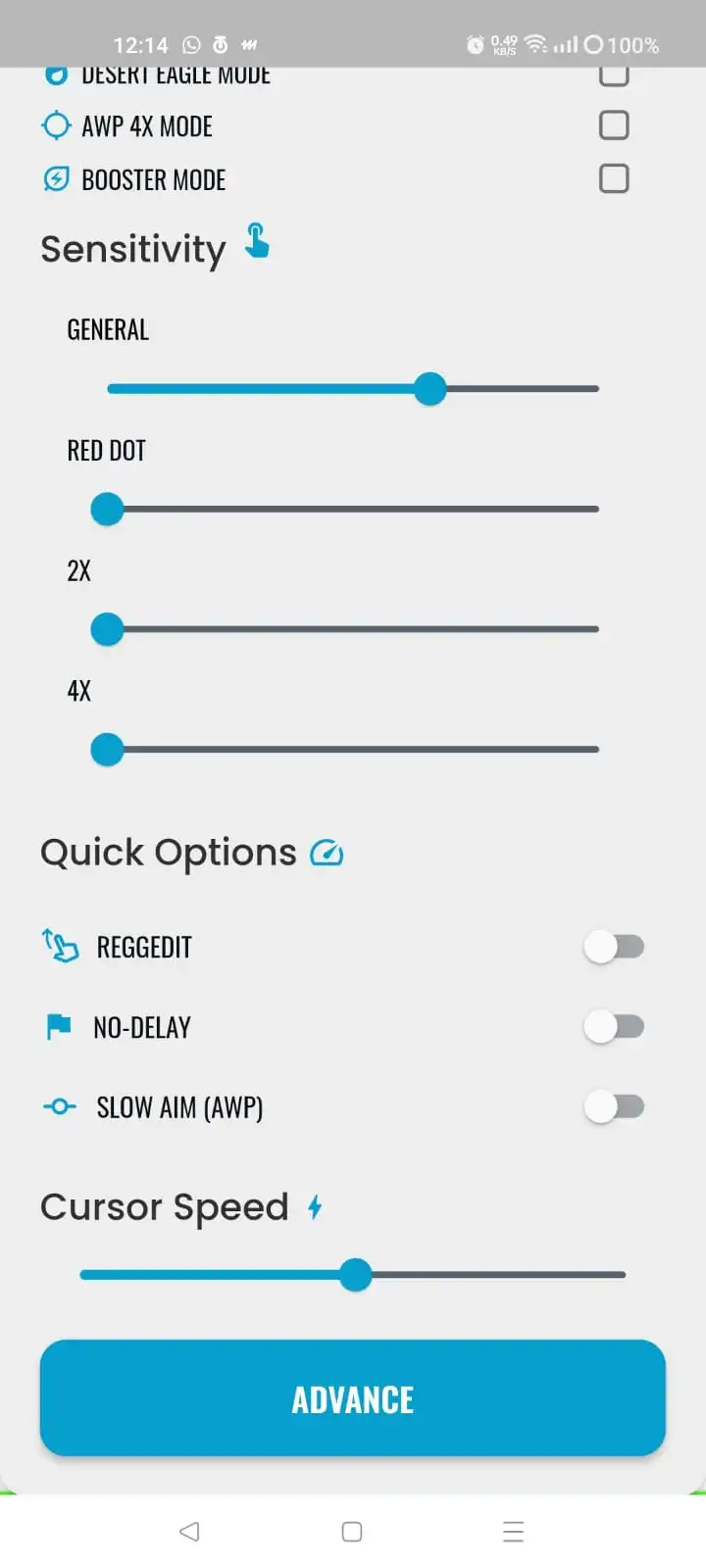Viewport: 706px width, 1568px height.
Task: Tap the ADVANCE button
Action: (353, 1398)
